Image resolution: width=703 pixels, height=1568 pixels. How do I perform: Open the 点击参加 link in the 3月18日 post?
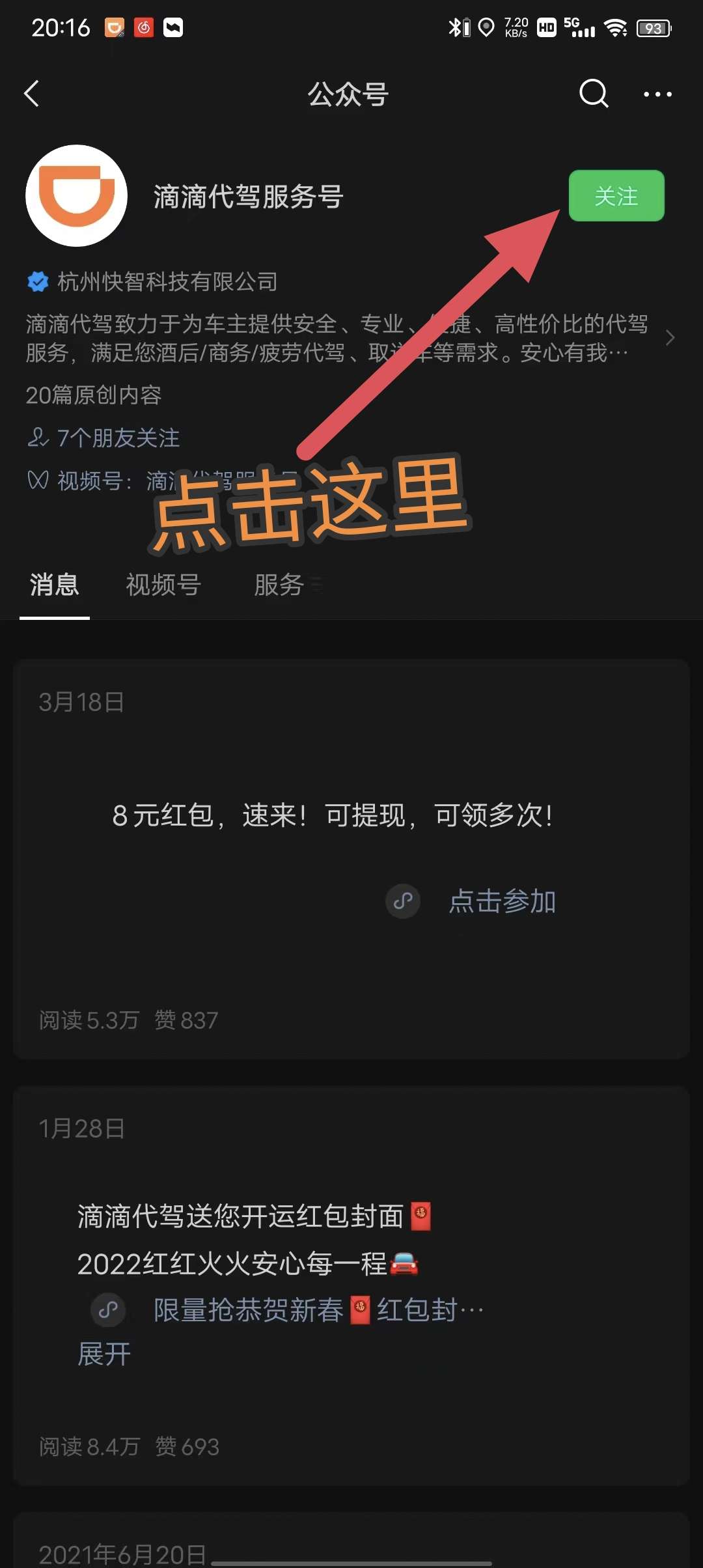click(501, 902)
